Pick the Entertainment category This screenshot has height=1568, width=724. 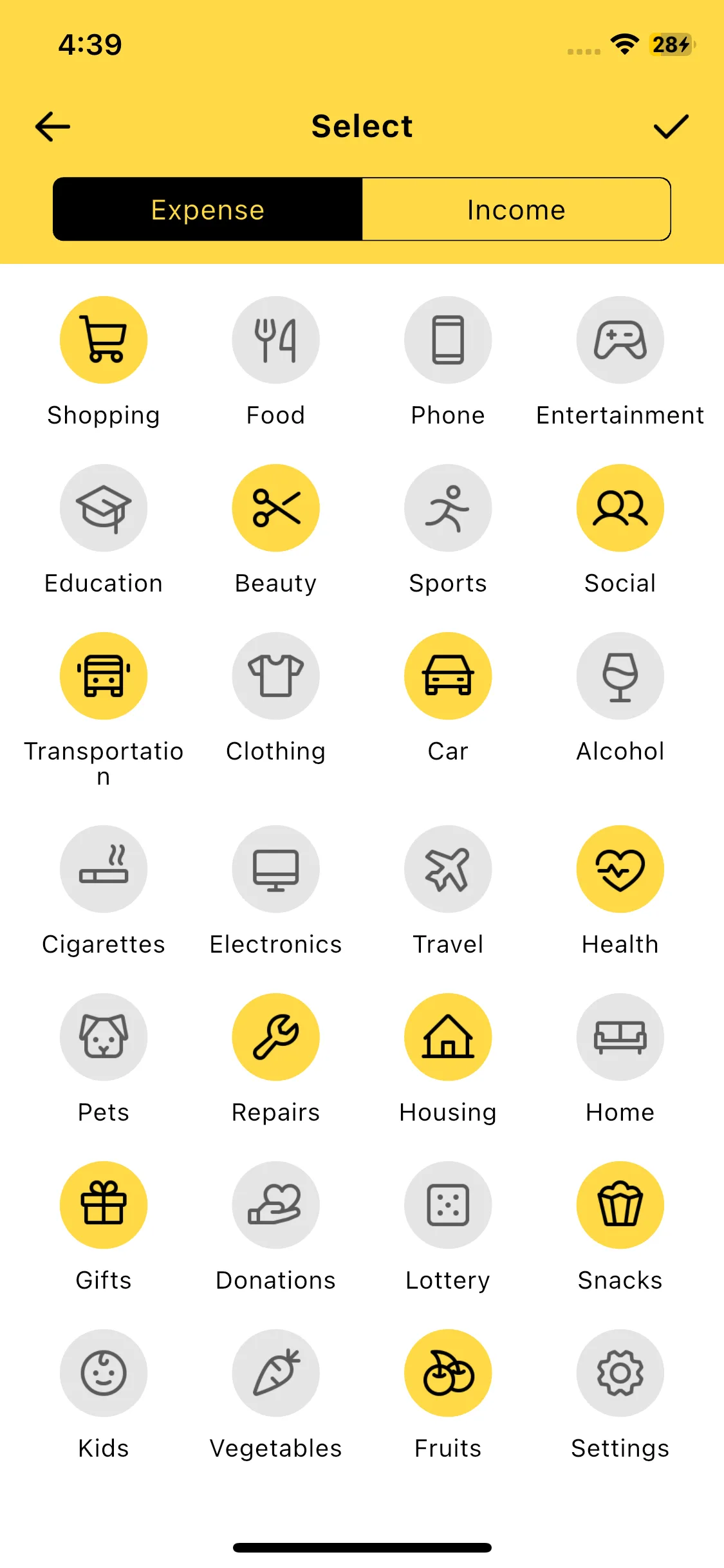click(620, 340)
